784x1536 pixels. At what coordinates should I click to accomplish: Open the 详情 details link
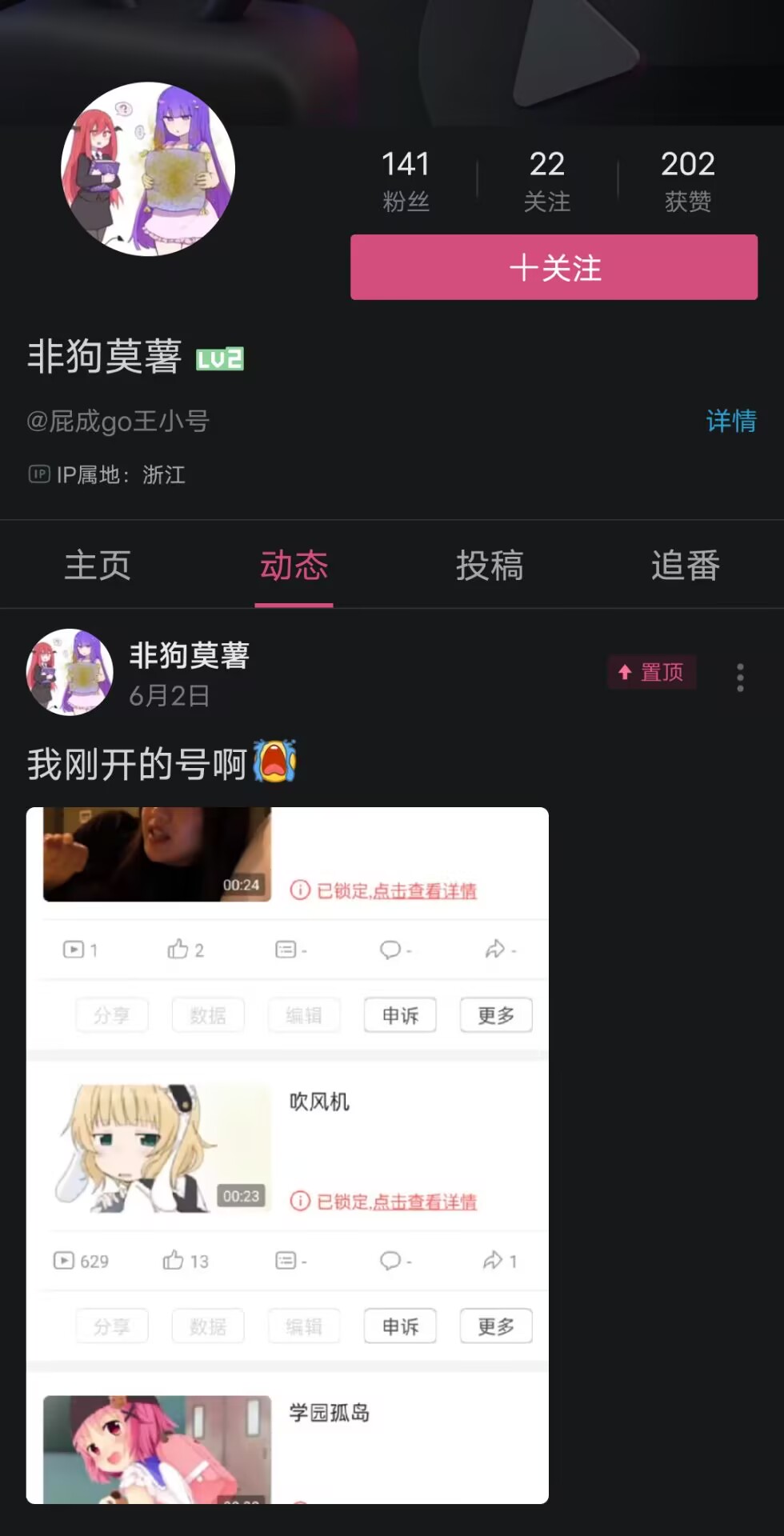730,421
